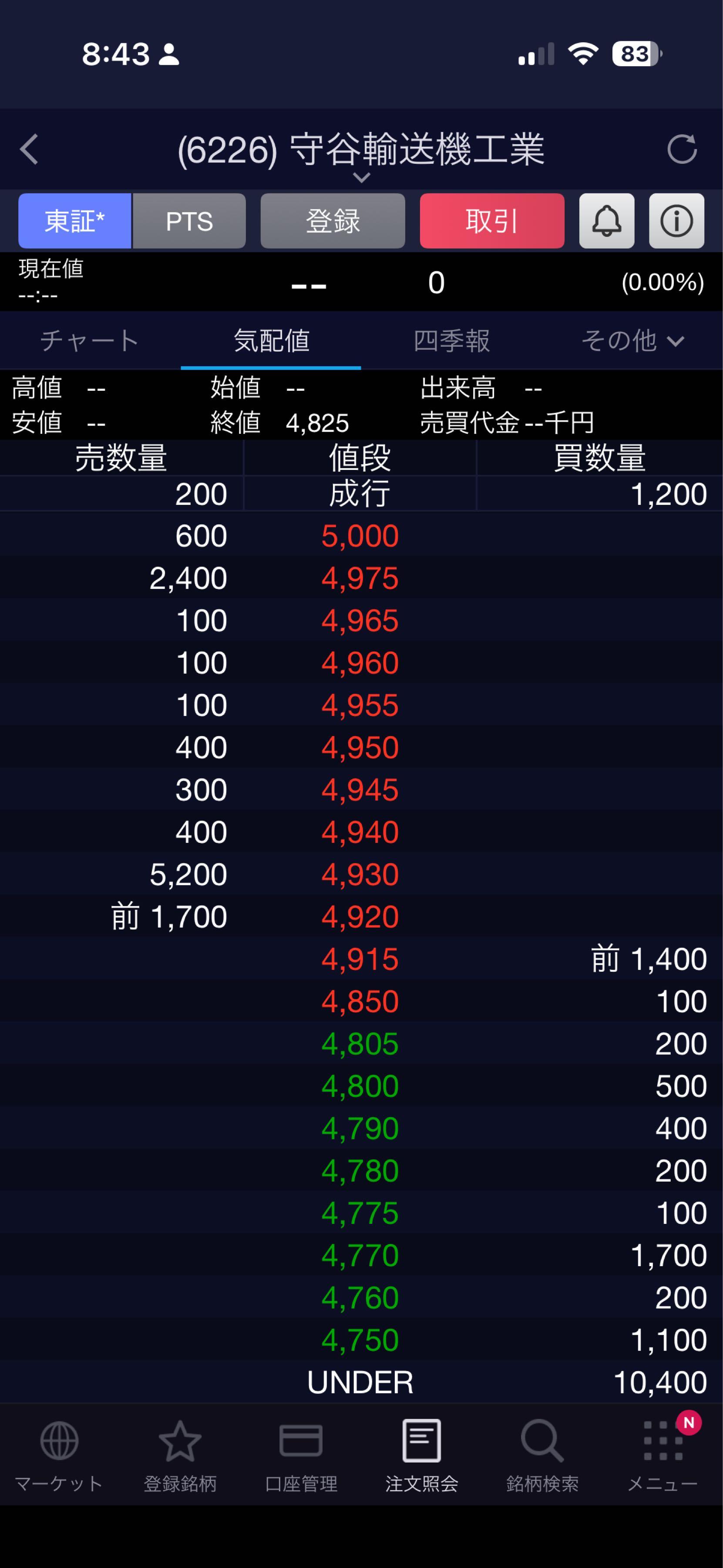Image resolution: width=723 pixels, height=1568 pixels.
Task: Switch to the チャート tab
Action: (90, 341)
